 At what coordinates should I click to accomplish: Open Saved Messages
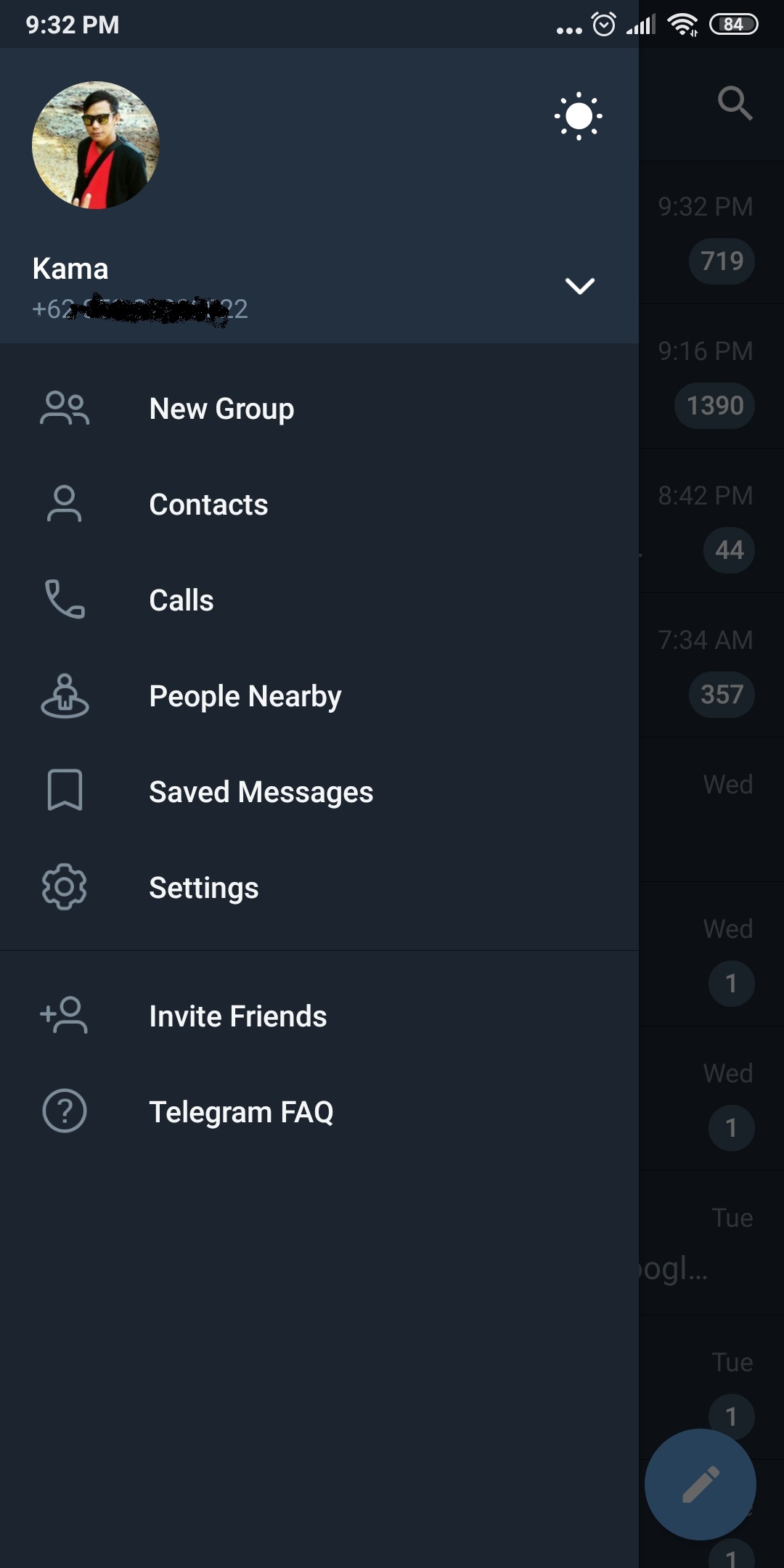[x=261, y=792]
